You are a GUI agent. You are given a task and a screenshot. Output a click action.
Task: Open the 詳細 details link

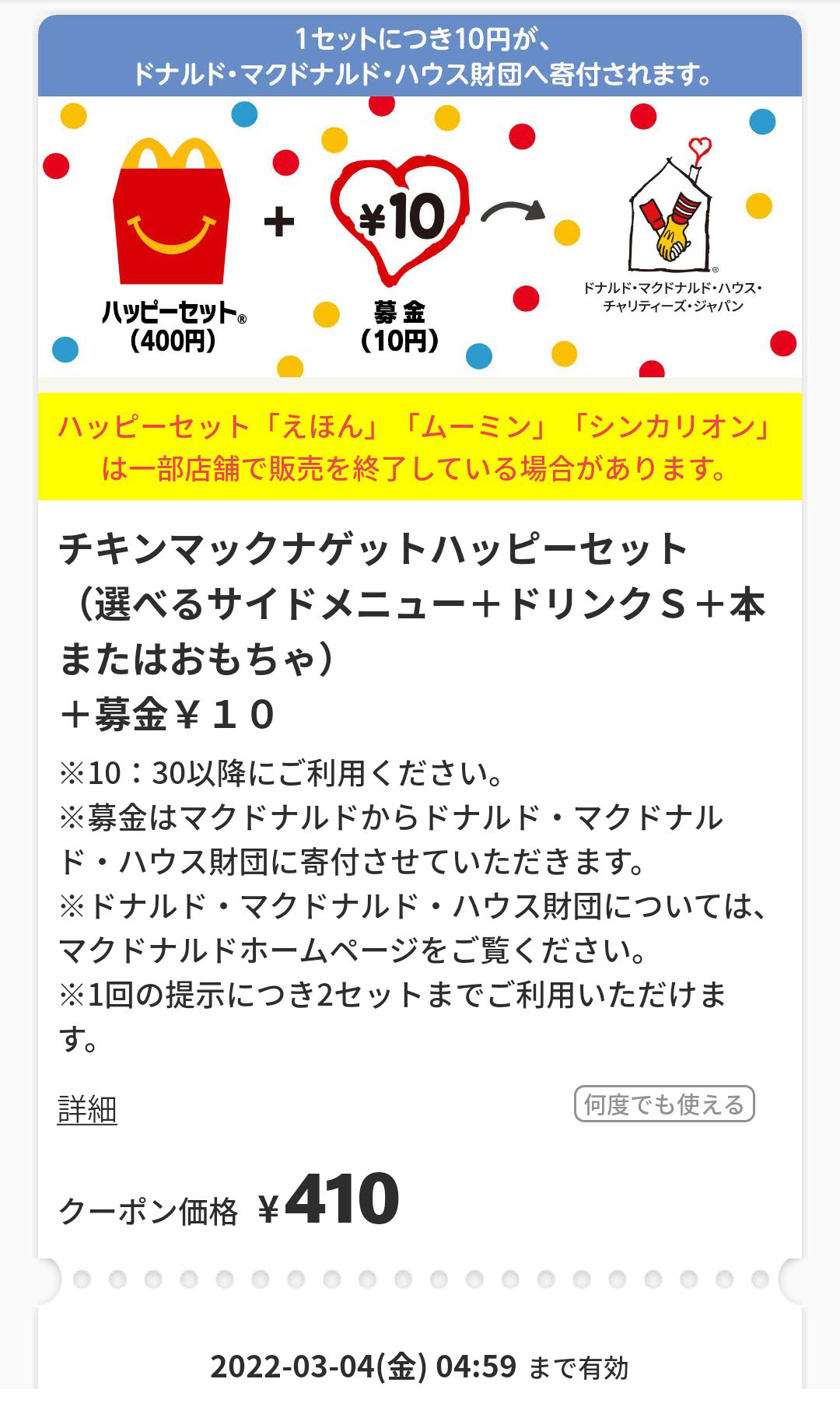pyautogui.click(x=87, y=1109)
